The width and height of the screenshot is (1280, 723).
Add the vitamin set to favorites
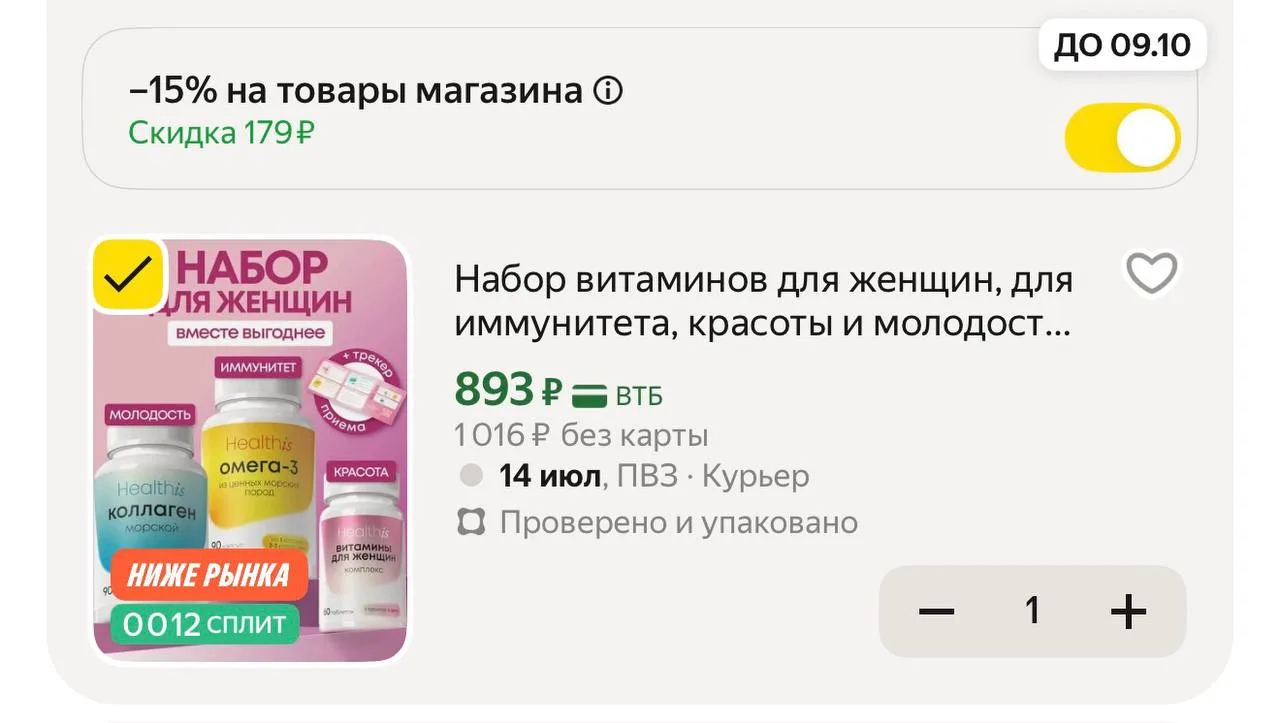[1152, 273]
